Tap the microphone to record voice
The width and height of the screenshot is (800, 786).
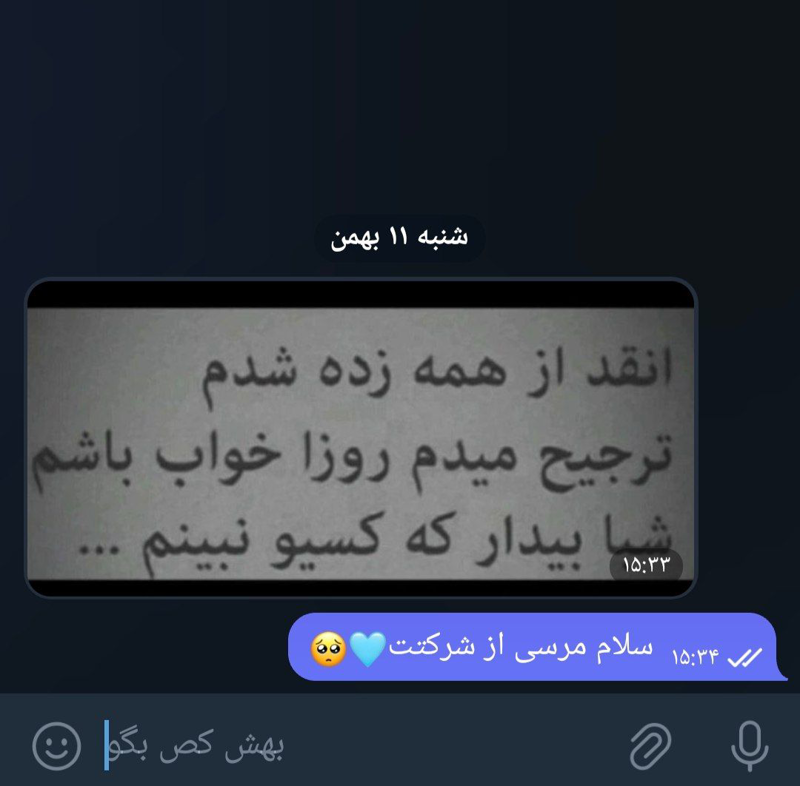point(748,745)
